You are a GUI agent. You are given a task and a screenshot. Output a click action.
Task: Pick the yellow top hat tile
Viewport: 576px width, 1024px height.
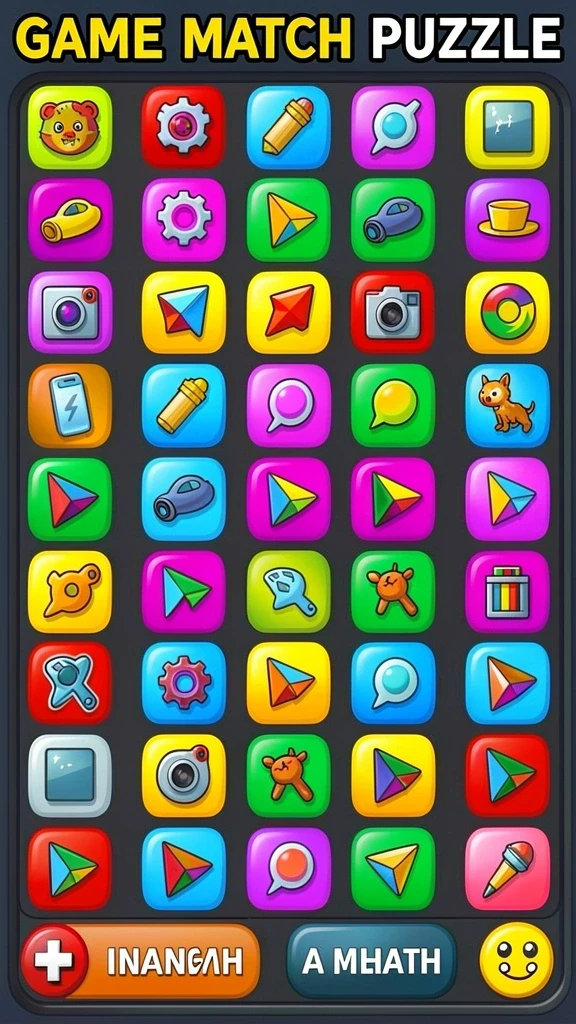pyautogui.click(x=507, y=220)
